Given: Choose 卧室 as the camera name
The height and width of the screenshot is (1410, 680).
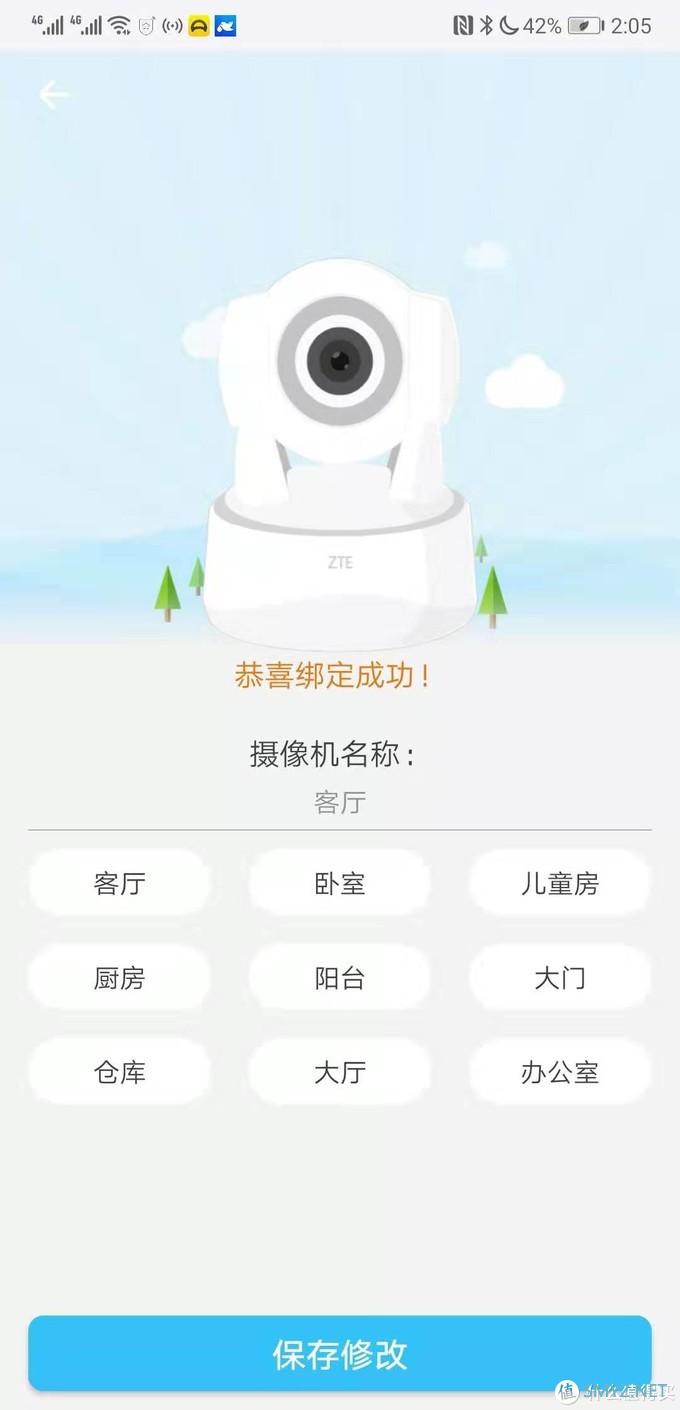Looking at the screenshot, I should [340, 883].
